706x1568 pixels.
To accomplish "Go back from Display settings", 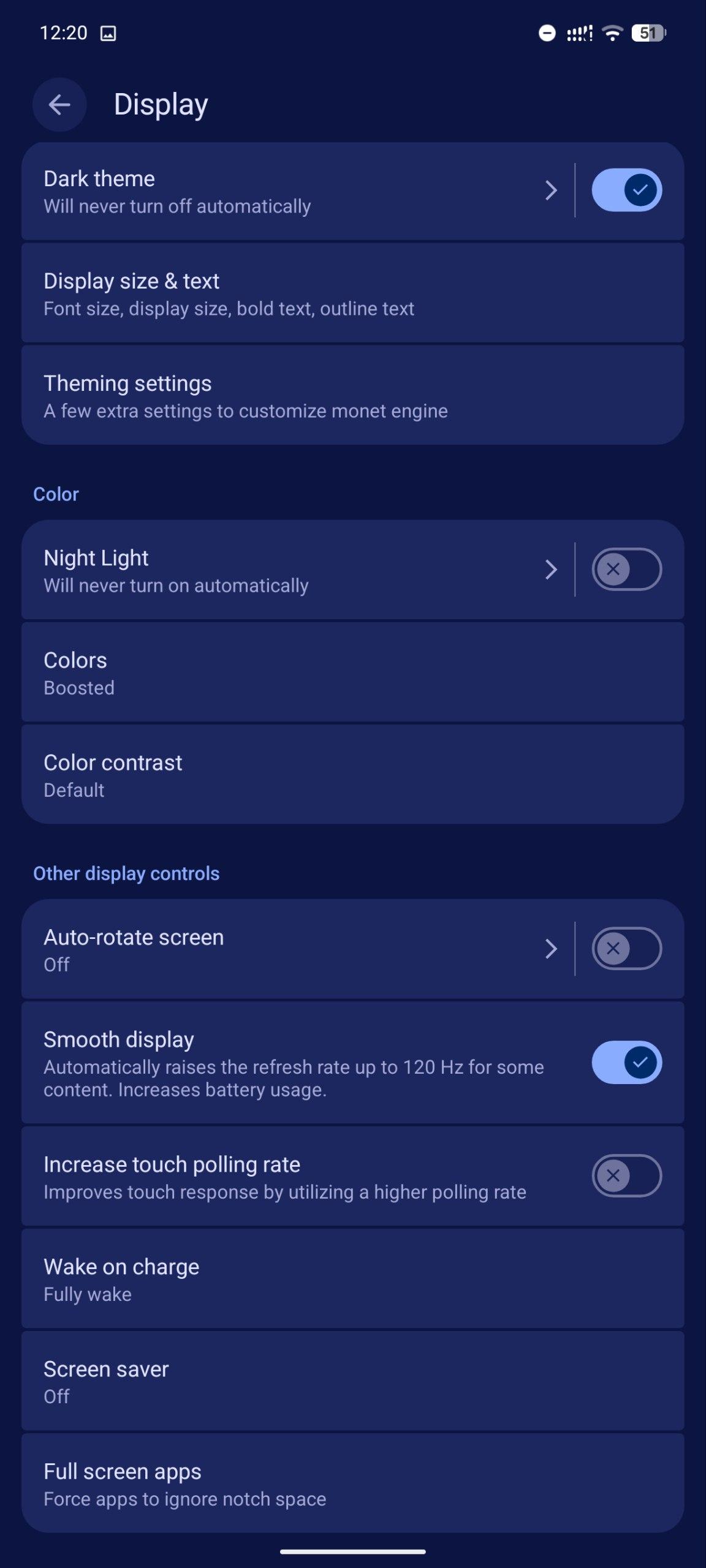I will click(59, 105).
